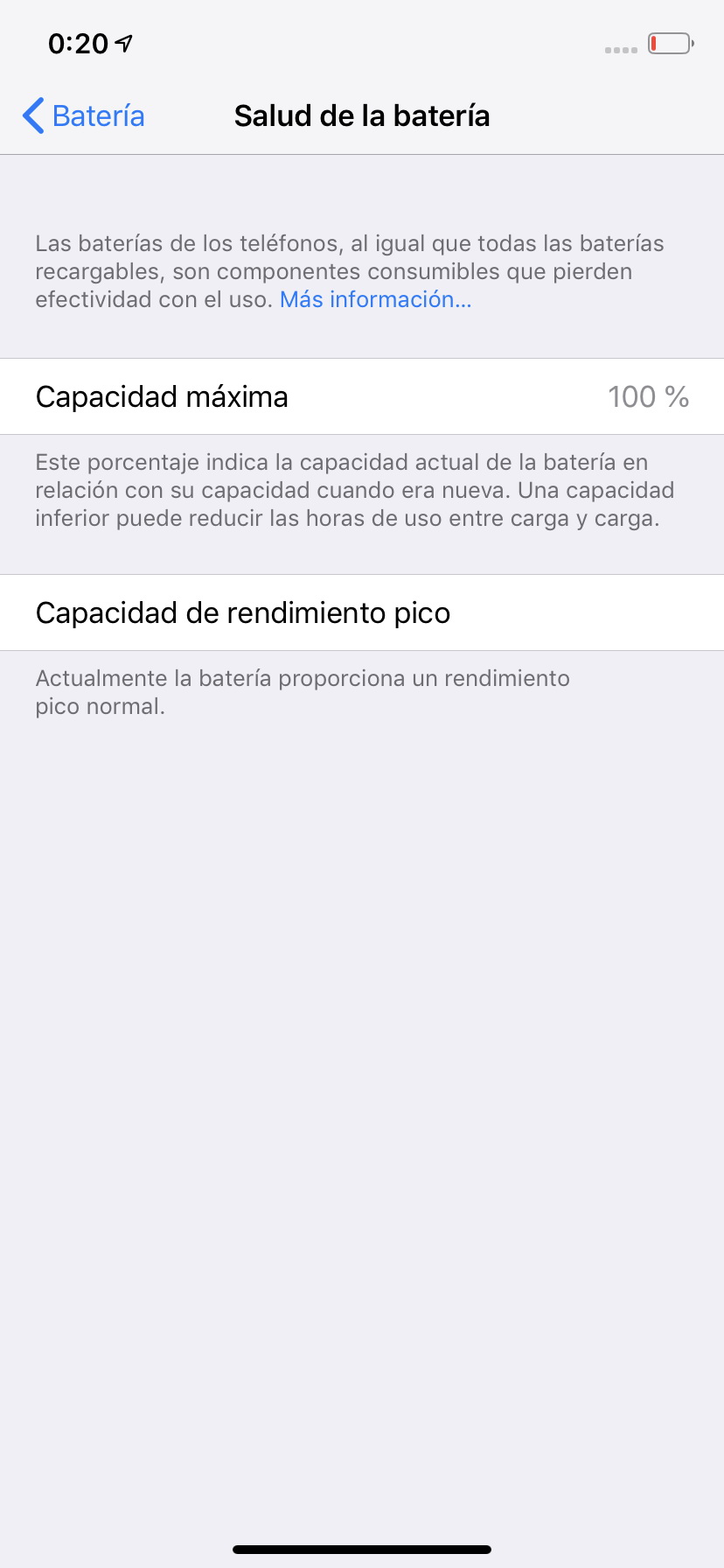724x1568 pixels.
Task: Open the Más información link
Action: (375, 299)
